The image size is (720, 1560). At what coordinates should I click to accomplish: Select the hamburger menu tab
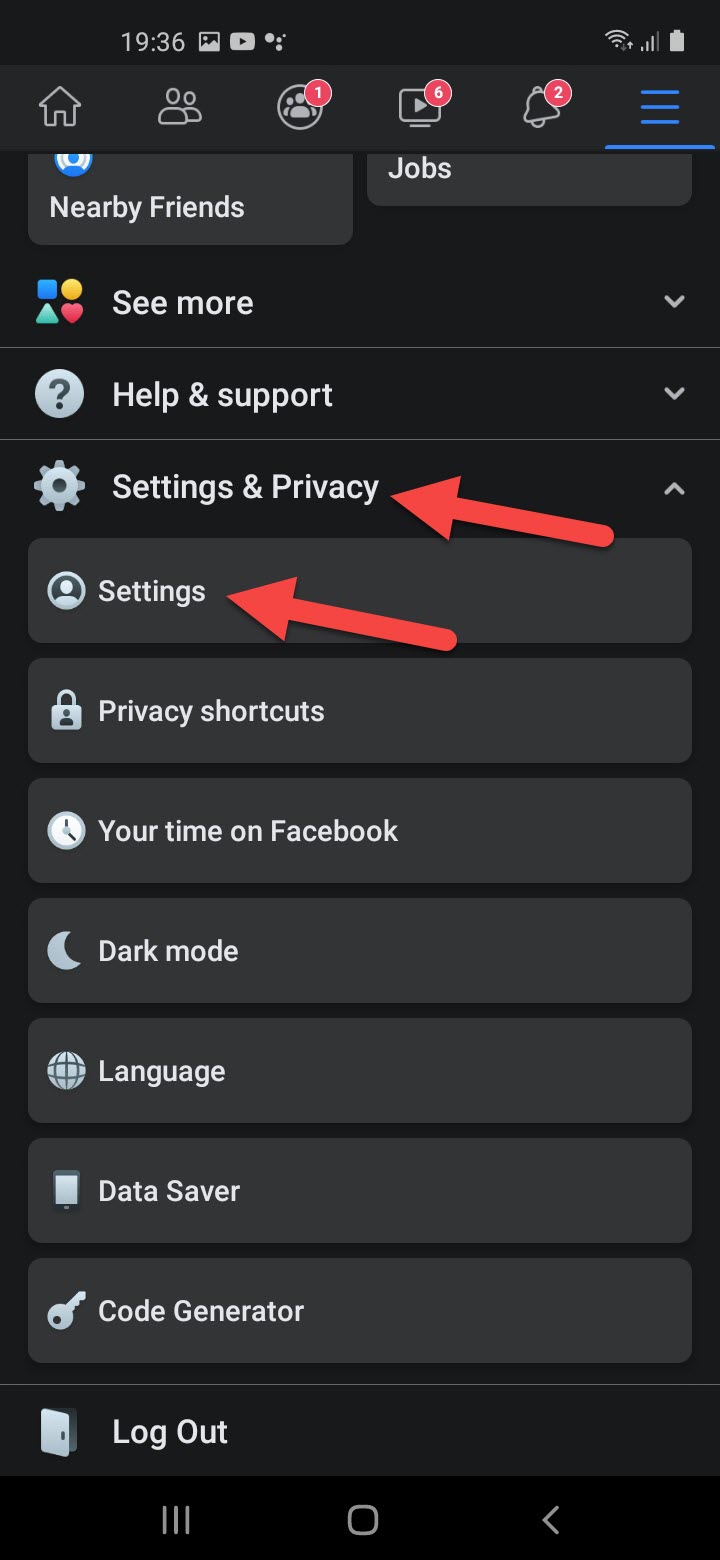pyautogui.click(x=660, y=108)
